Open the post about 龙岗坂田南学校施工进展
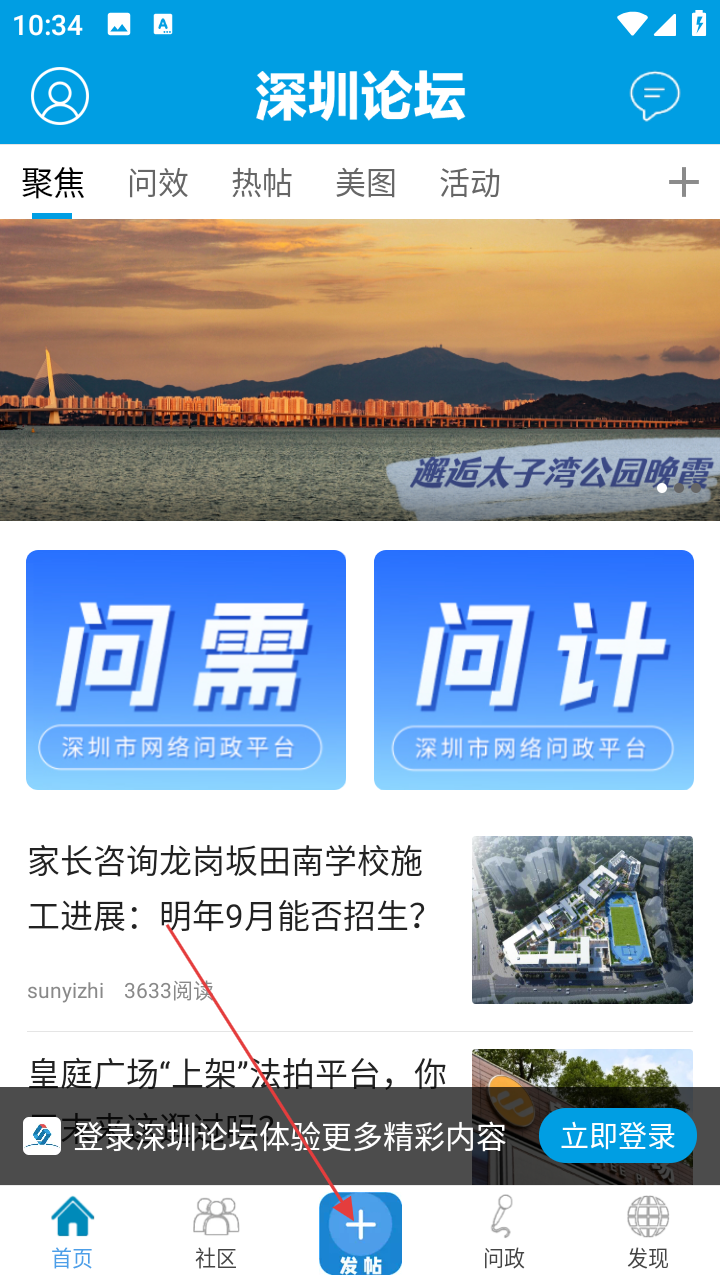Screen dimensions: 720x1280 point(240,888)
